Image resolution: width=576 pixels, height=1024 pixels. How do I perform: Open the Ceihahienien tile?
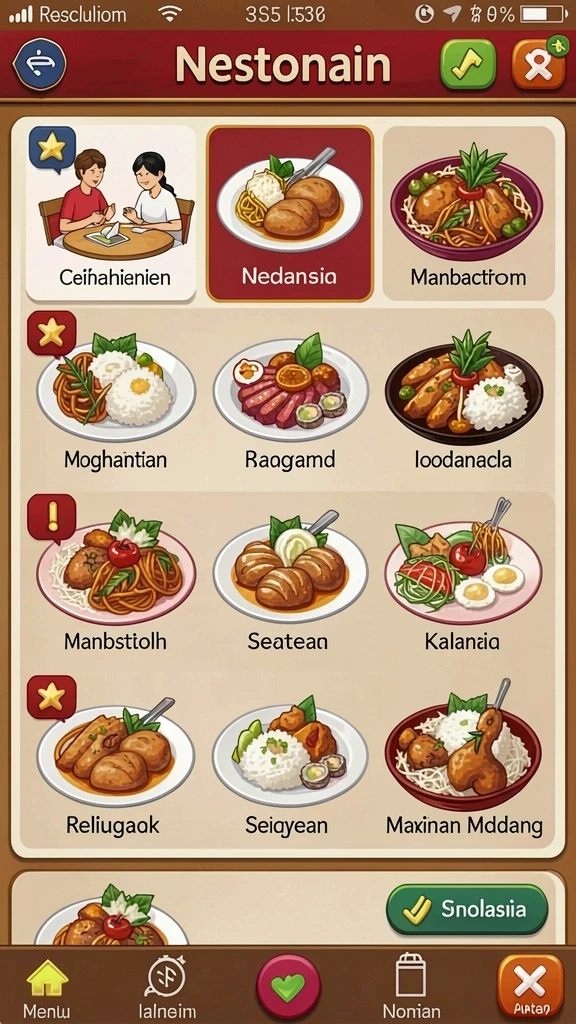click(x=111, y=213)
